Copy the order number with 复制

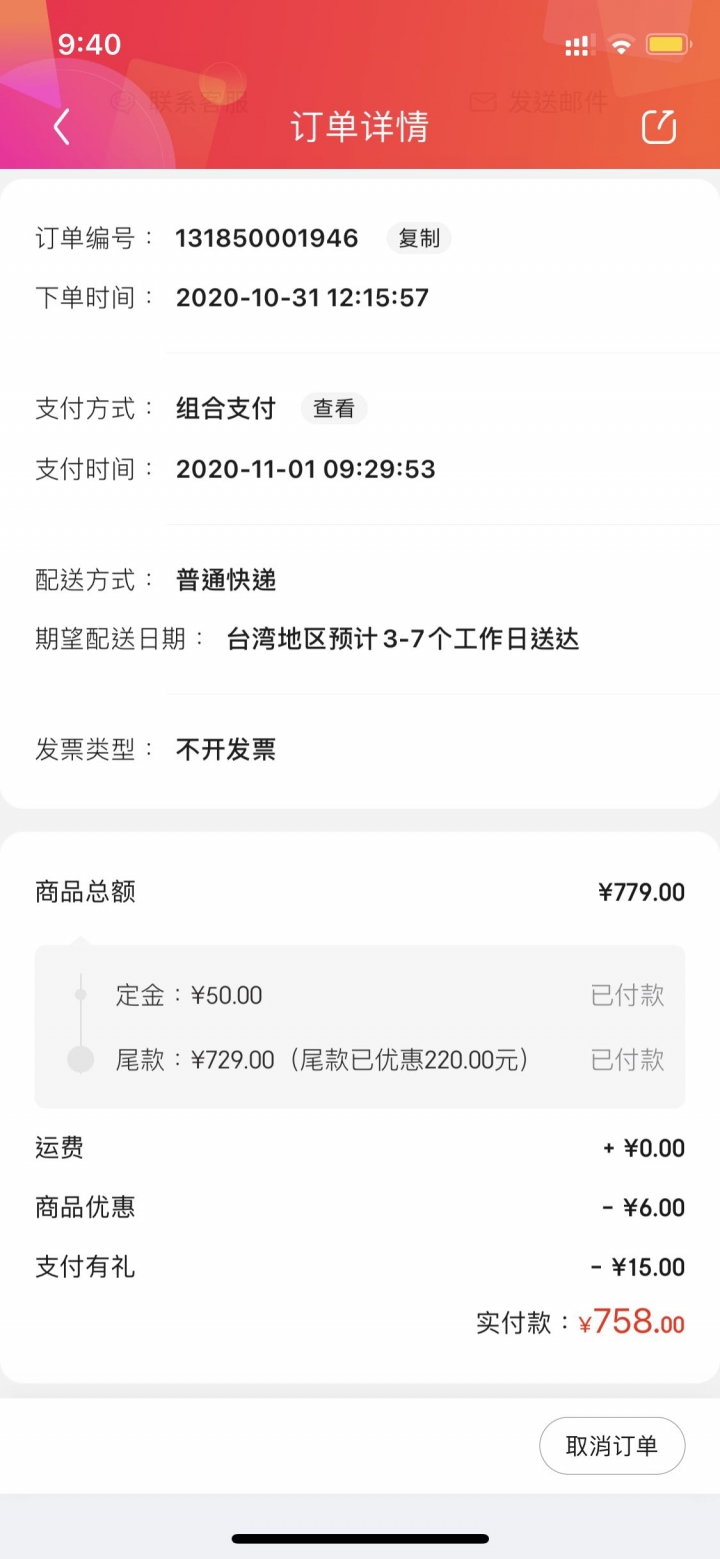tap(419, 238)
